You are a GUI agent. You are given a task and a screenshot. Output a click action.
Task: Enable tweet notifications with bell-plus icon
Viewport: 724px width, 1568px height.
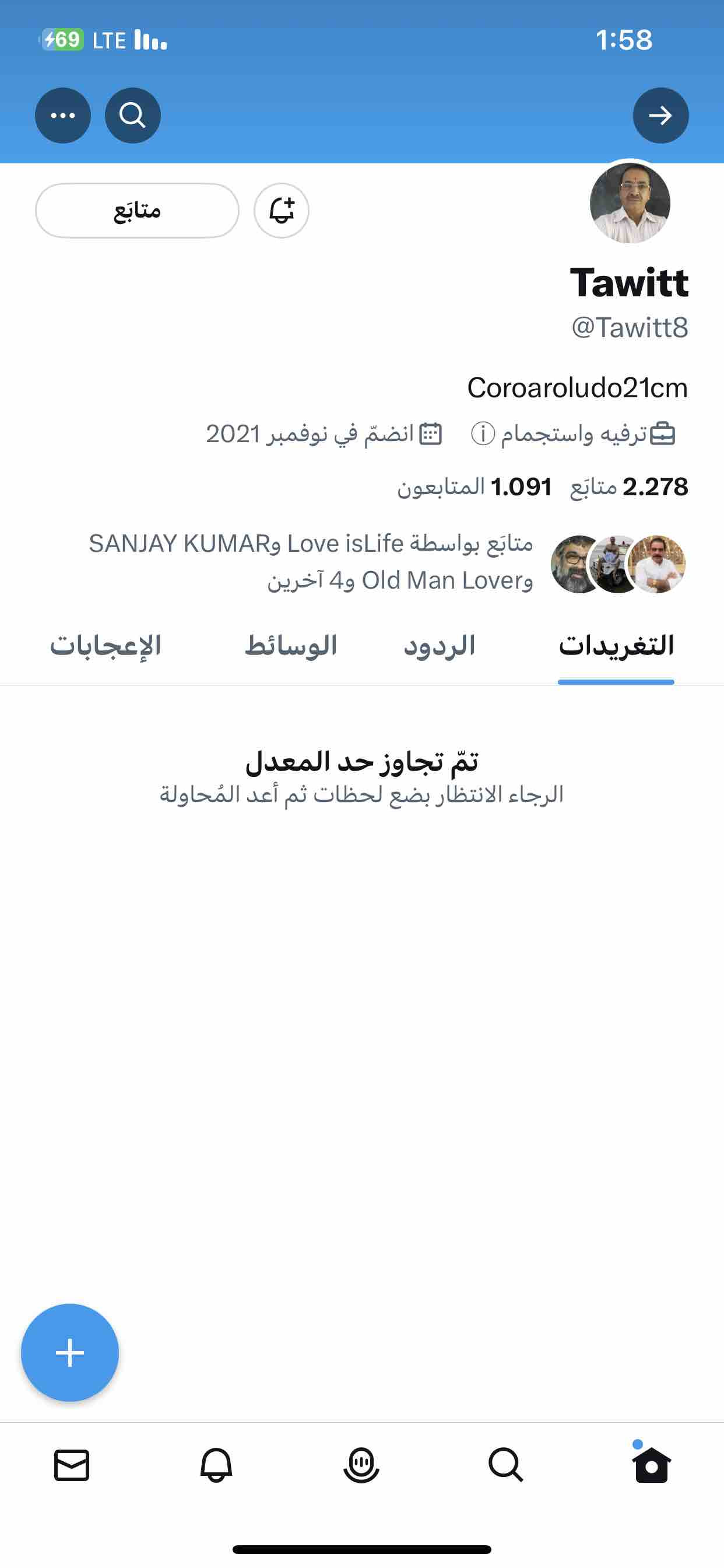coord(281,211)
